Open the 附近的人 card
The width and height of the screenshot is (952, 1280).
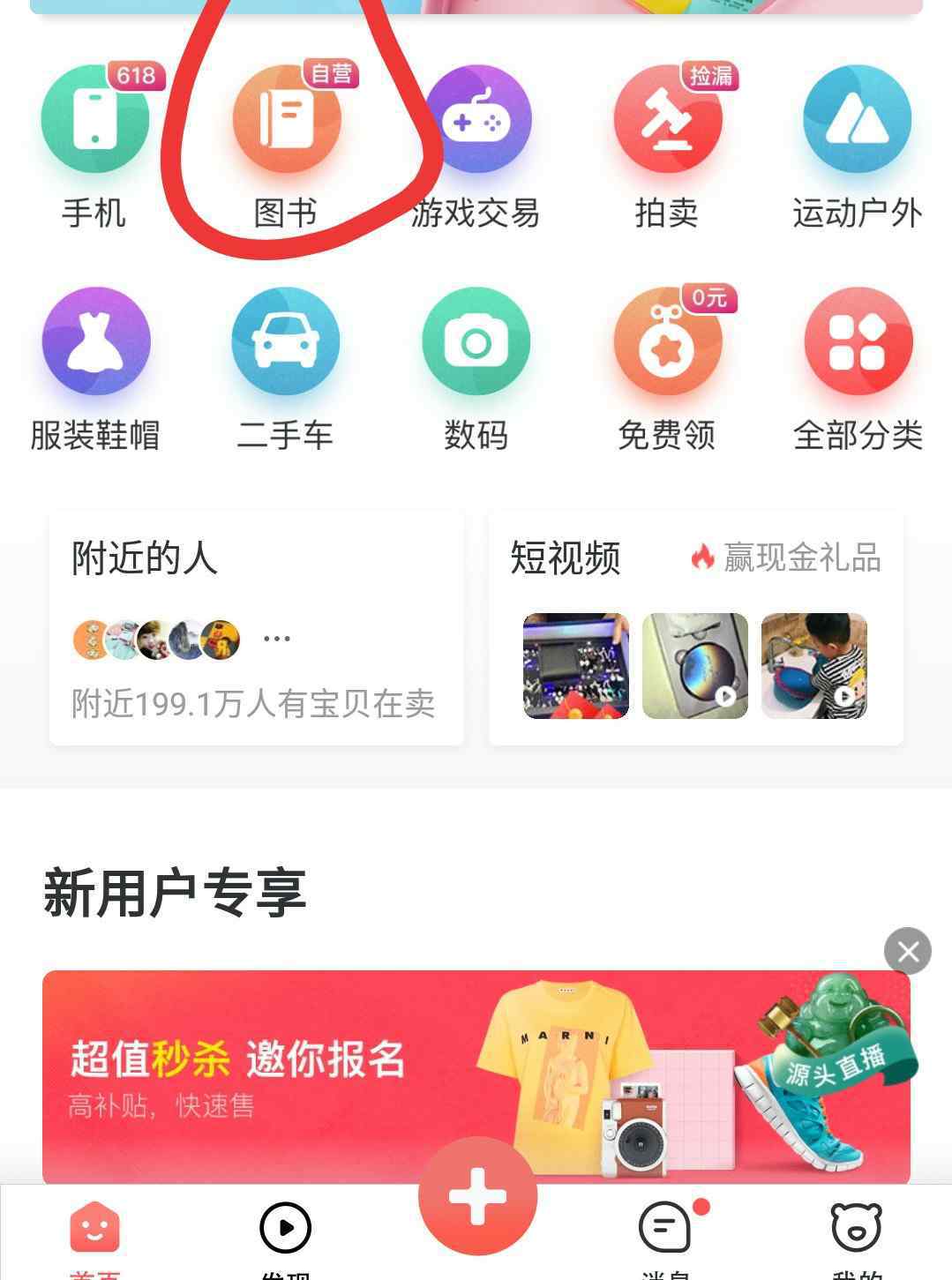256,630
